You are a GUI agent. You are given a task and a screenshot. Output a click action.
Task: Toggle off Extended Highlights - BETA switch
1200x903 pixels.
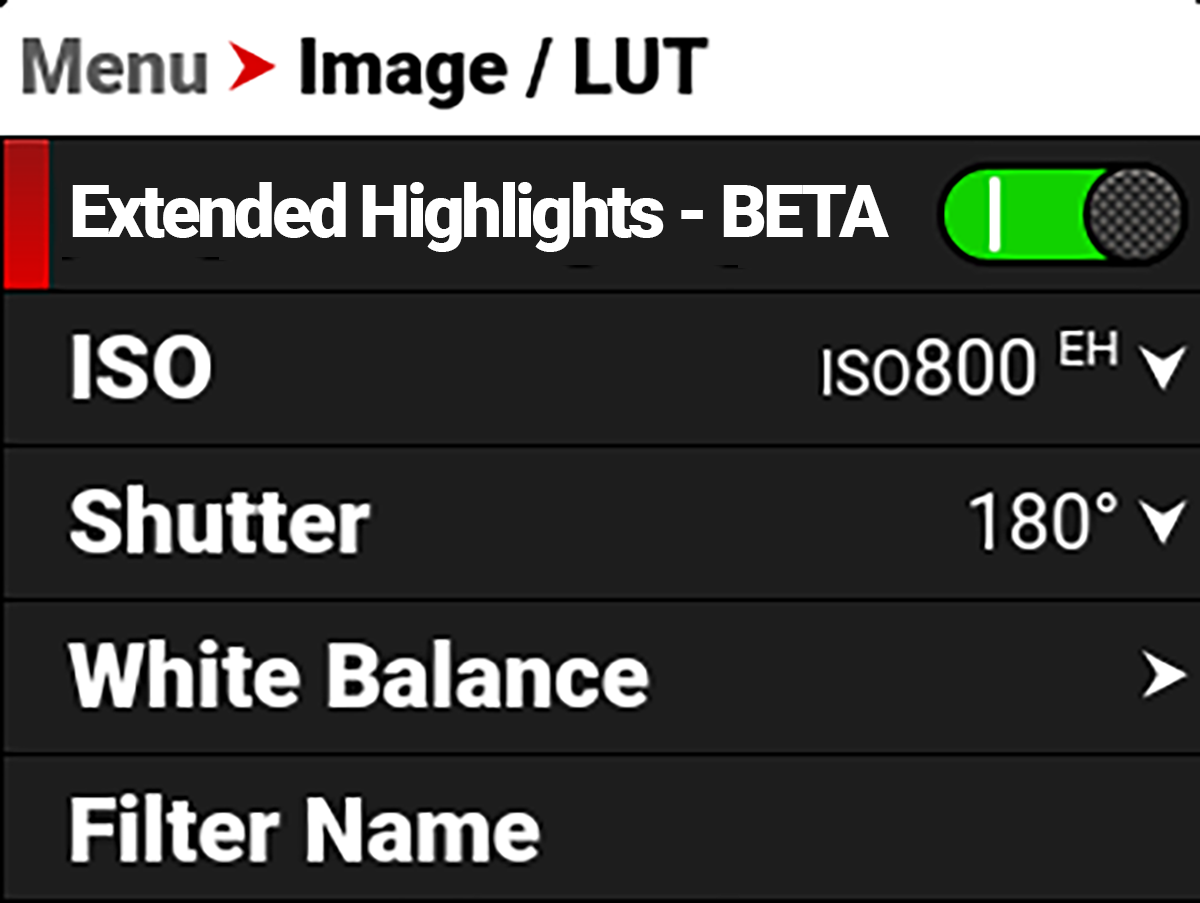click(1062, 215)
